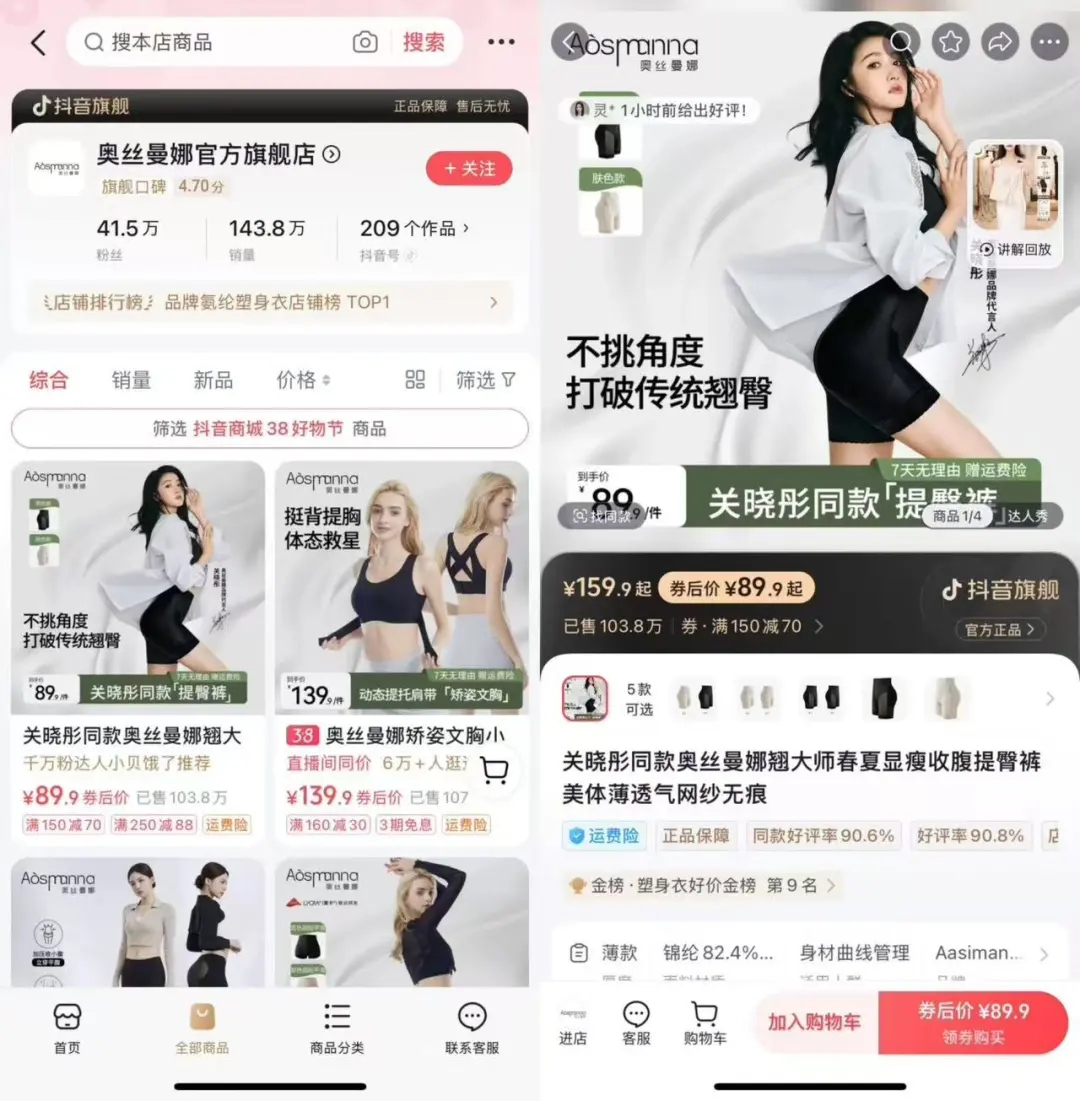The height and width of the screenshot is (1101, 1080).
Task: Open the 筛选 filter
Action: [x=486, y=380]
